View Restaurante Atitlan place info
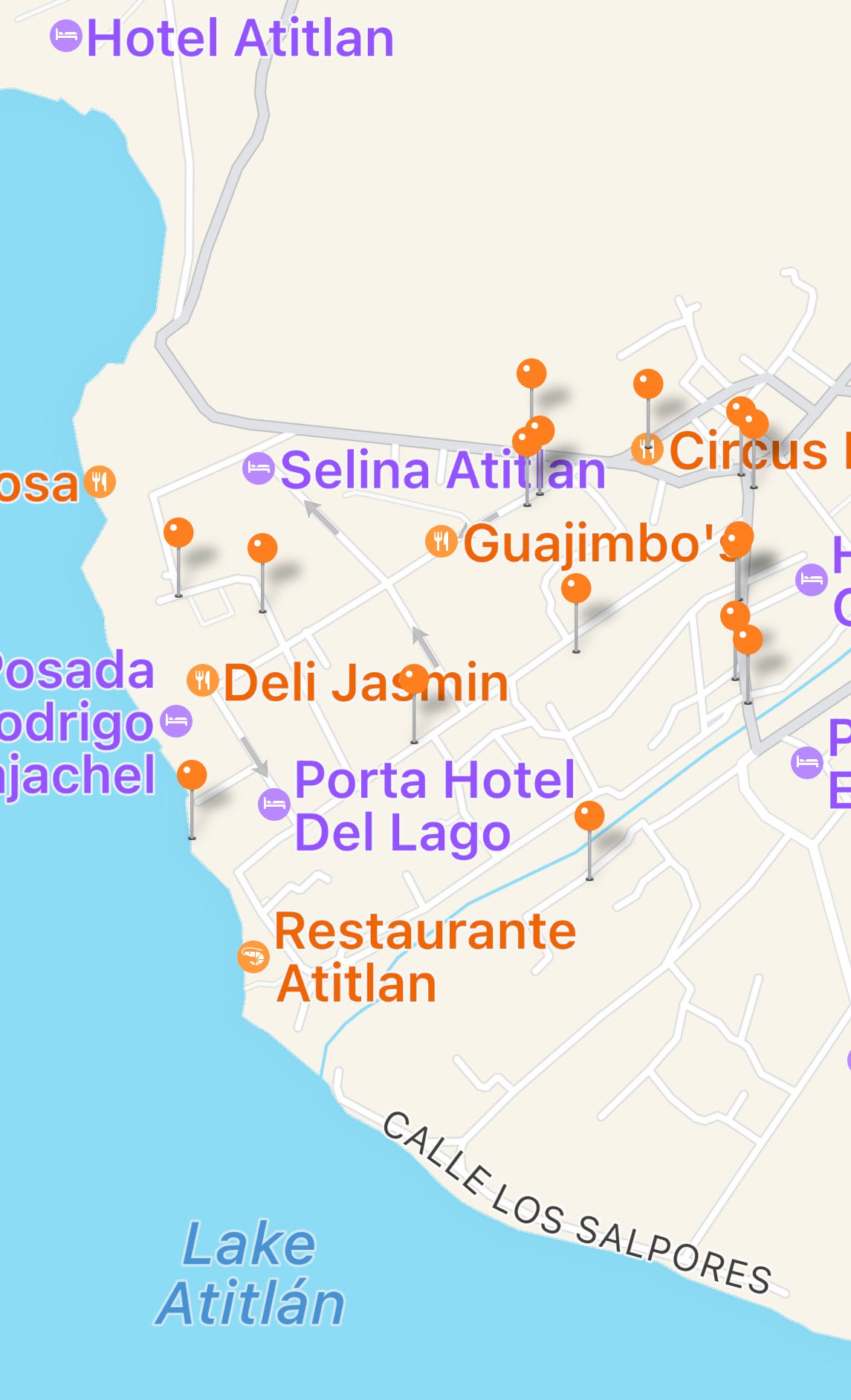 253,957
